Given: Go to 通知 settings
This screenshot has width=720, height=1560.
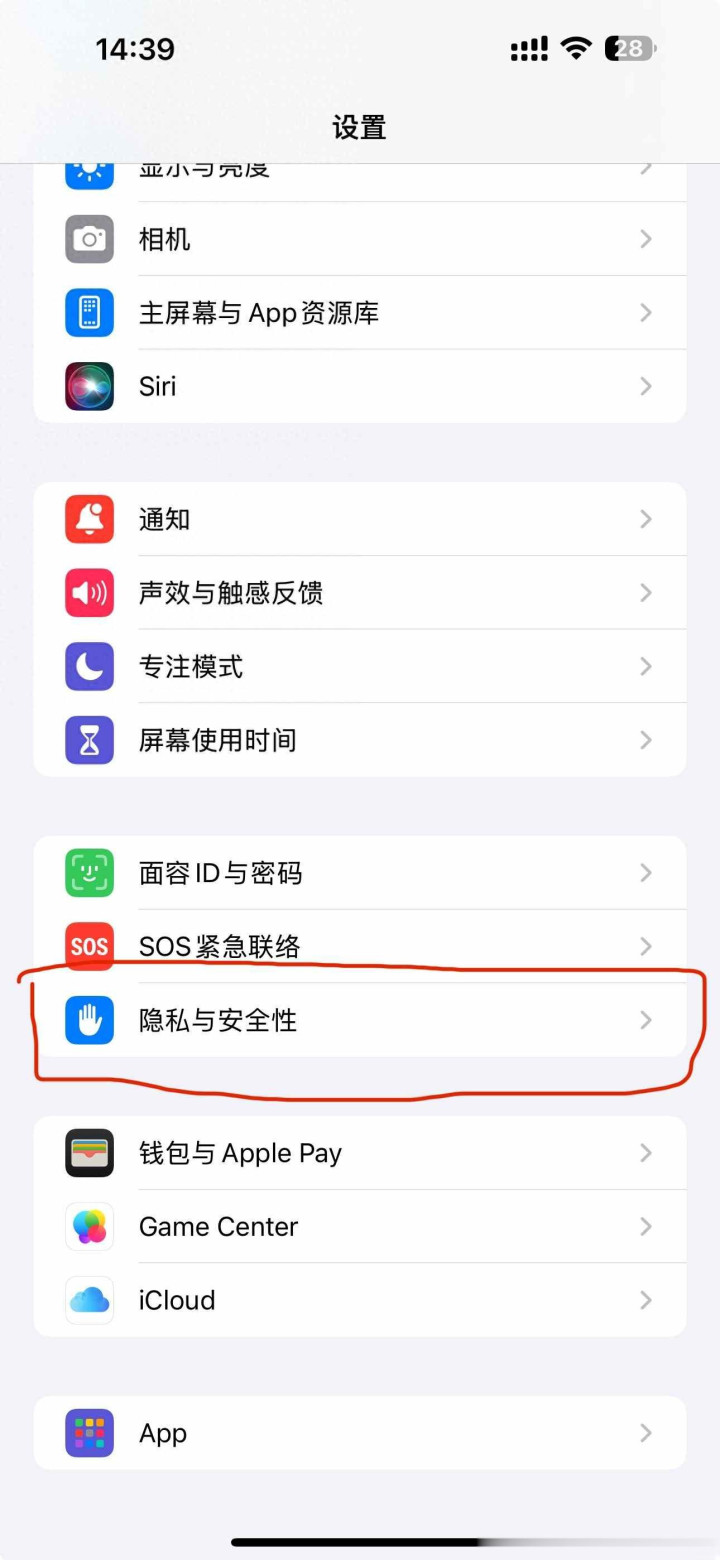Looking at the screenshot, I should (360, 519).
